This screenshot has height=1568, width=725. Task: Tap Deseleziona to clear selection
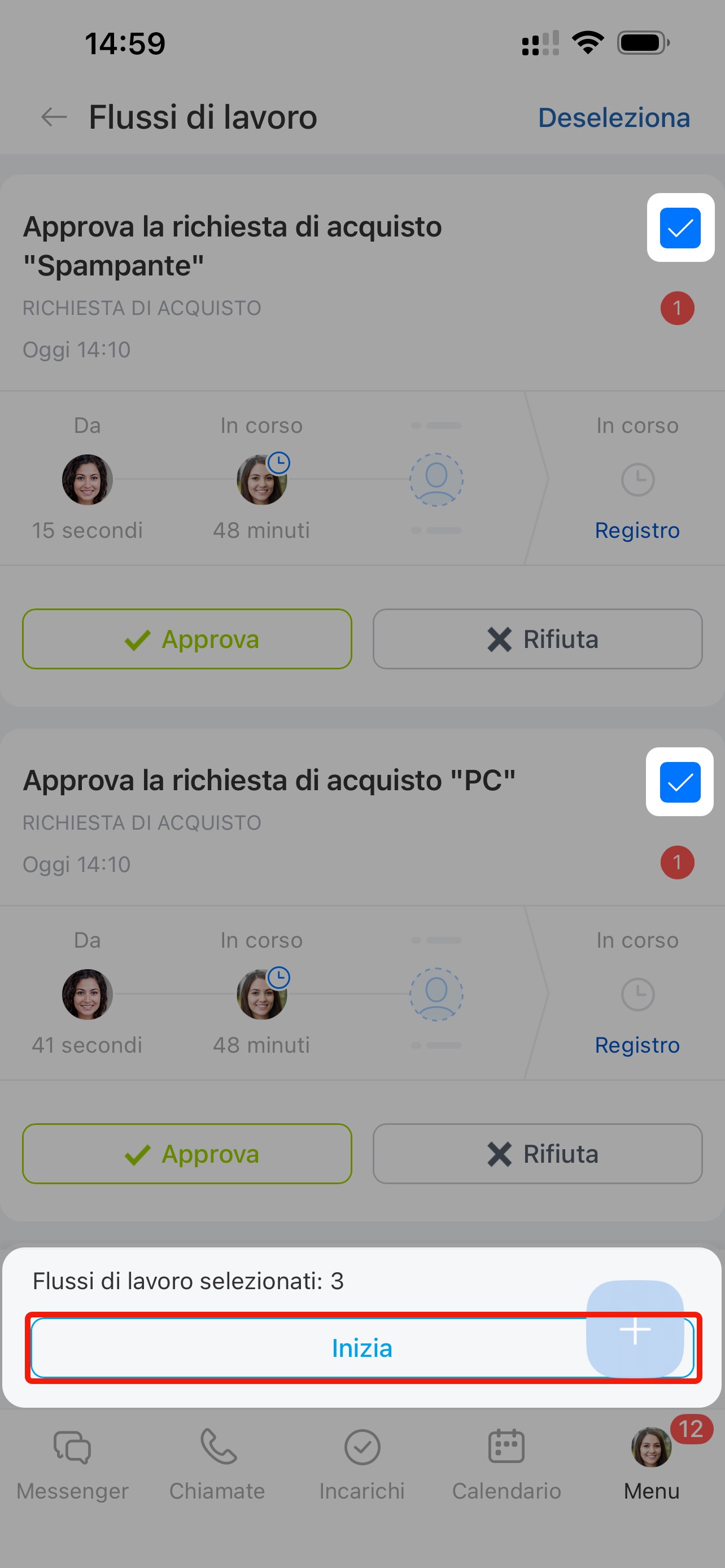click(x=614, y=117)
